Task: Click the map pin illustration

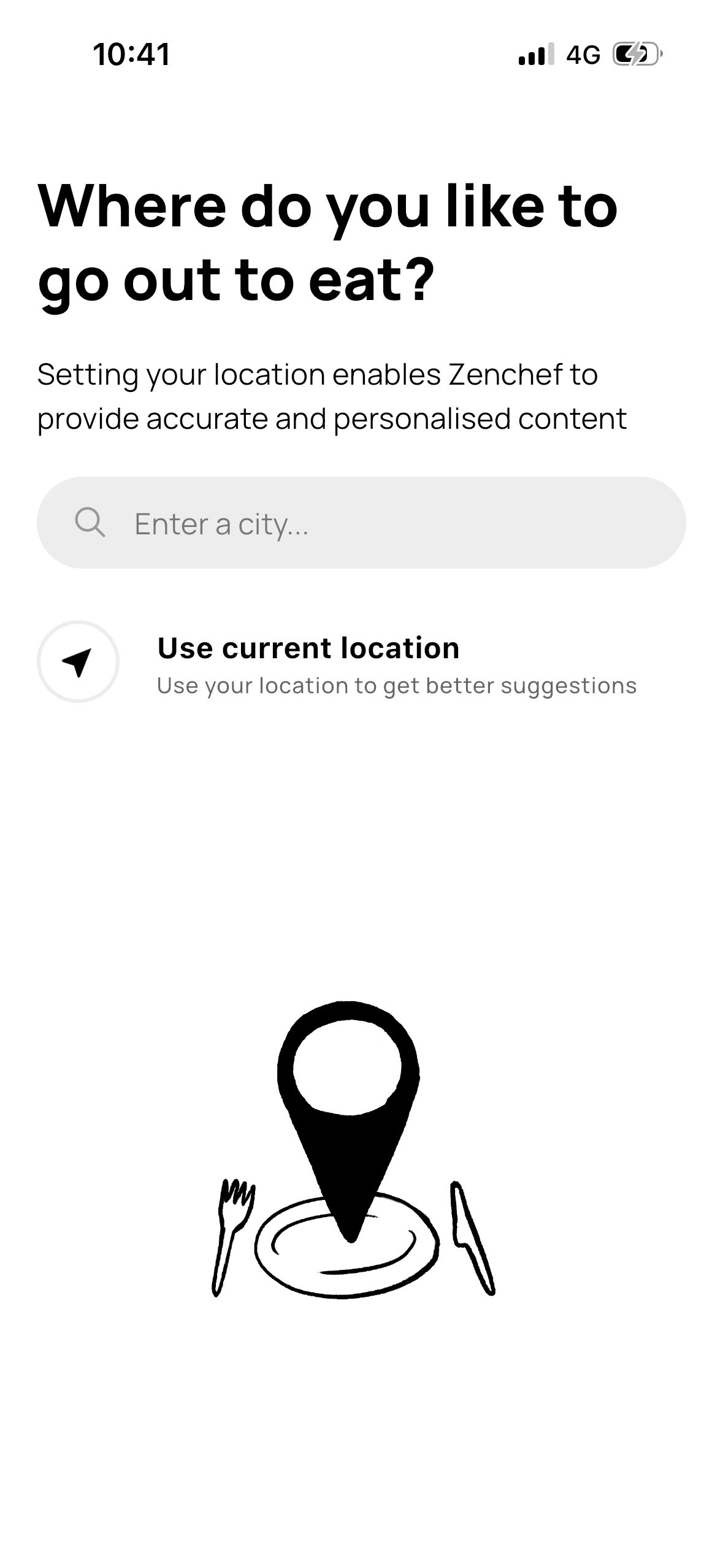Action: pos(348,1104)
